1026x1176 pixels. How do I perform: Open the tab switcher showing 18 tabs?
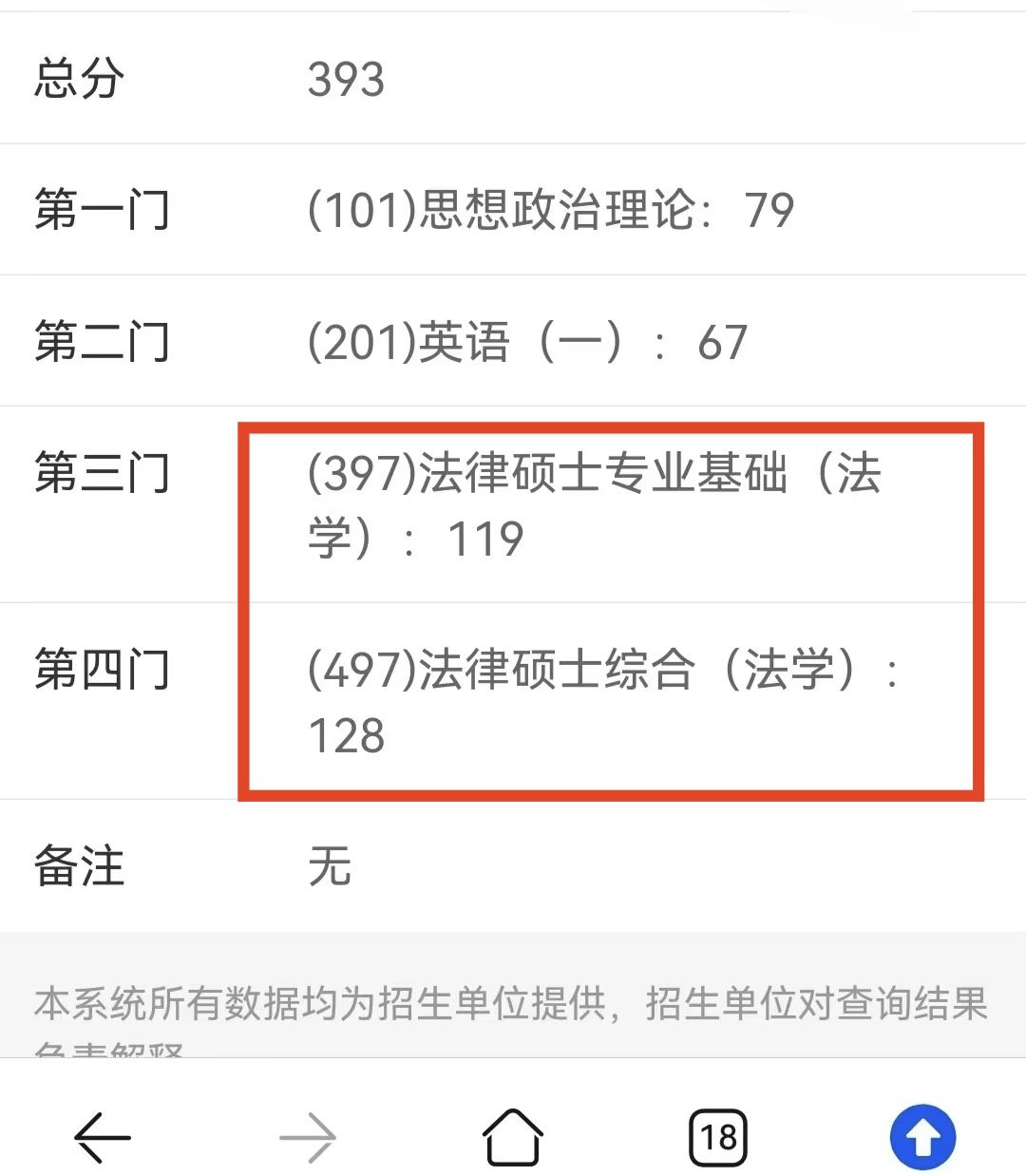click(717, 1136)
